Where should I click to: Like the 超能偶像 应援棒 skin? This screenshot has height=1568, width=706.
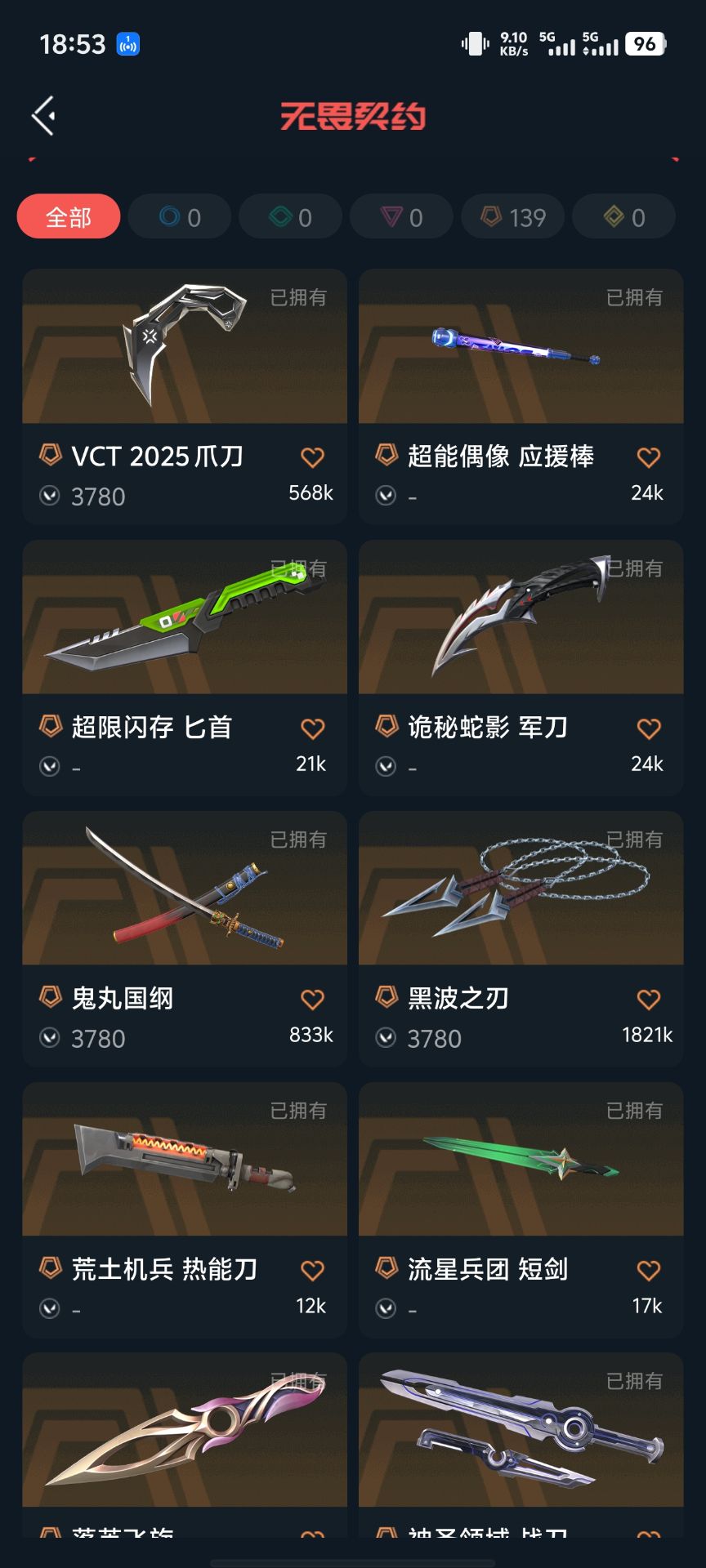click(x=648, y=457)
